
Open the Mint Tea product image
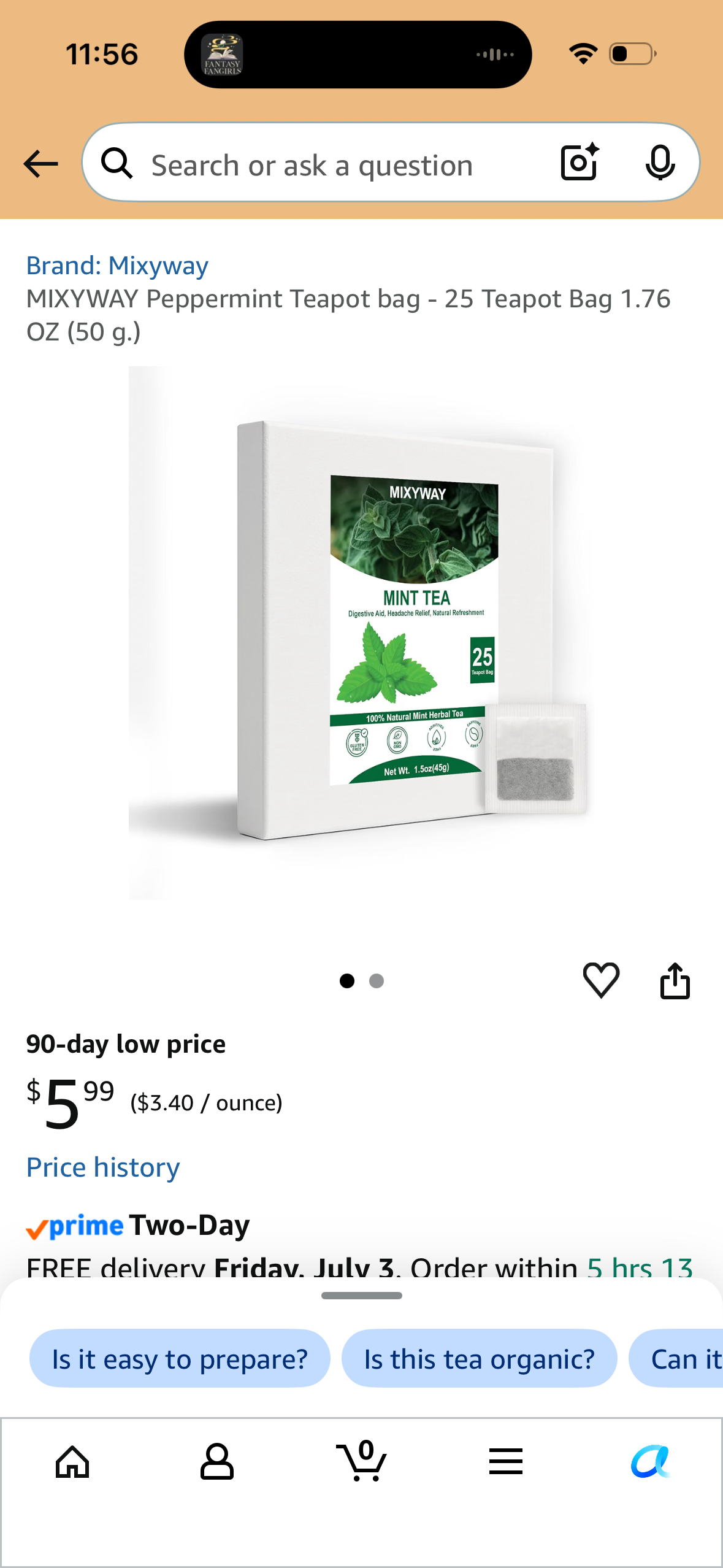click(x=362, y=633)
